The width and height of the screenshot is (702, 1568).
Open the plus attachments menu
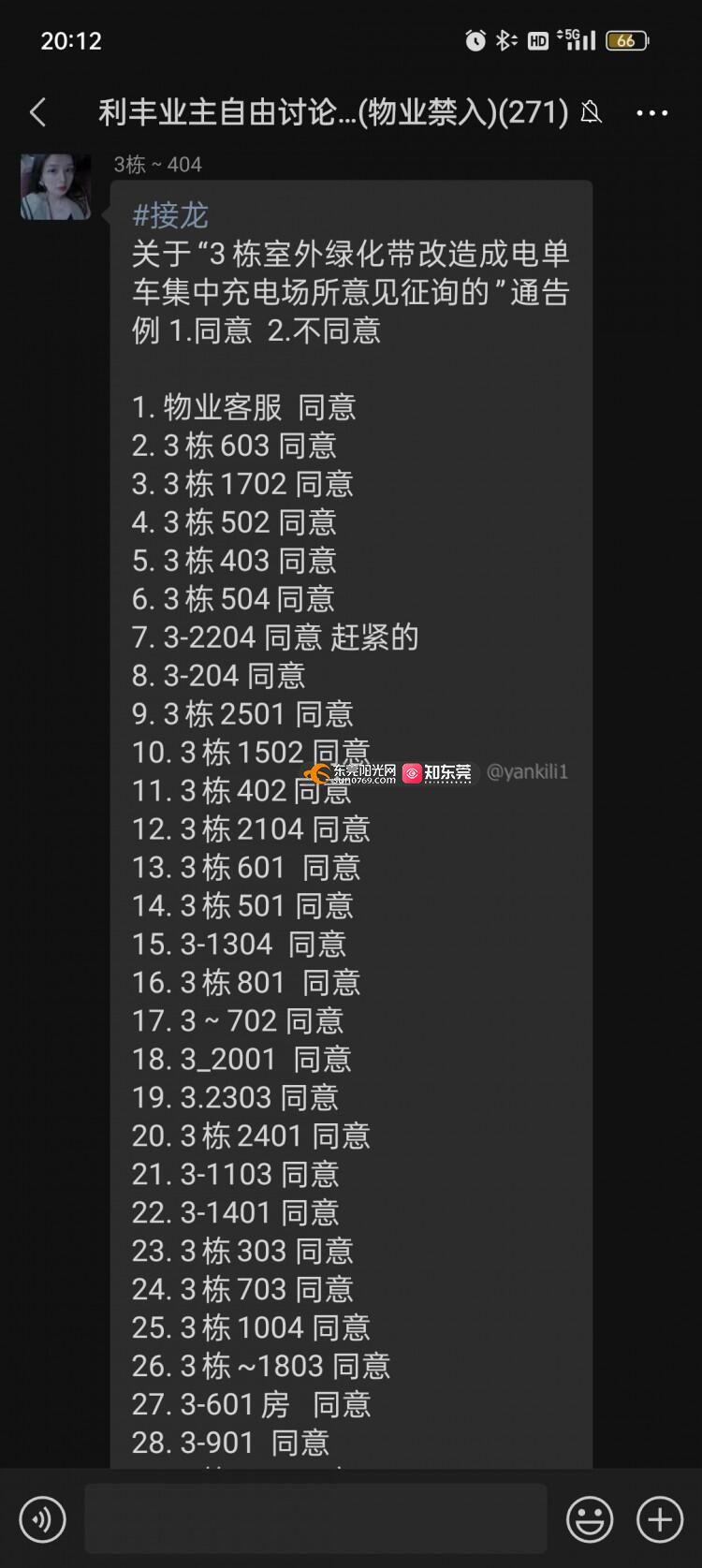(x=660, y=1518)
